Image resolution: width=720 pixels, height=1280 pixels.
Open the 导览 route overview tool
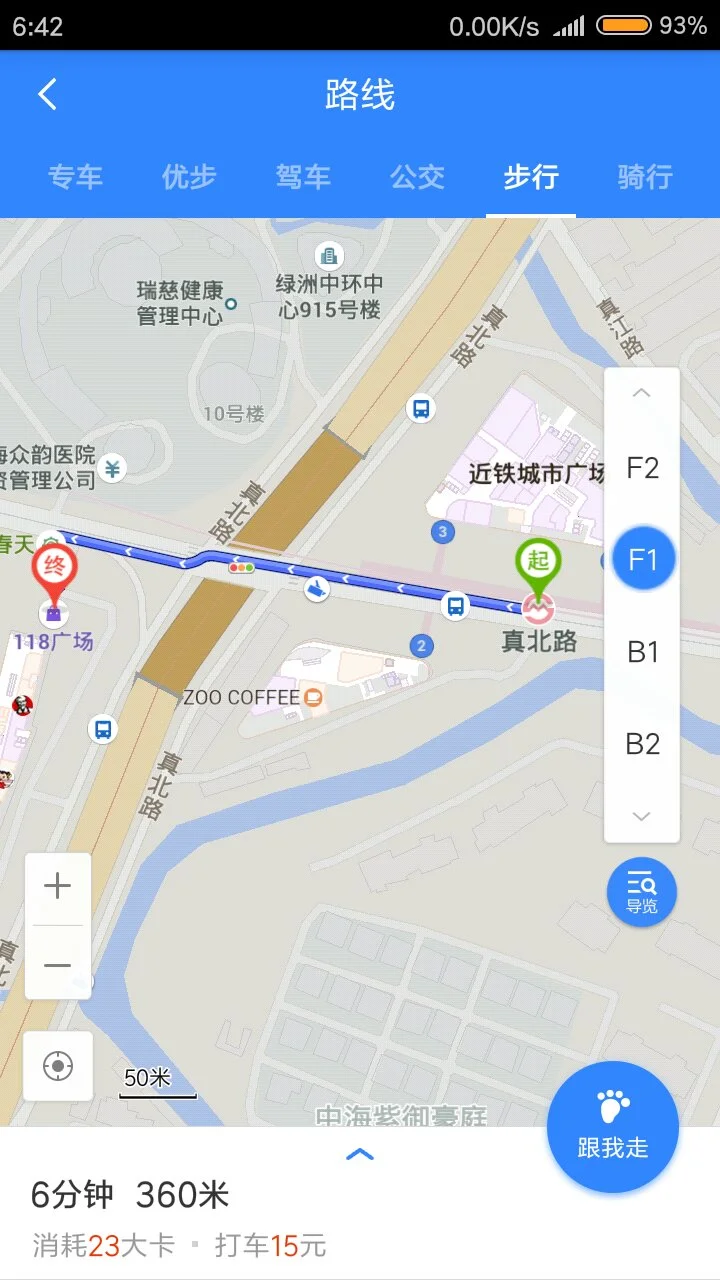click(641, 891)
